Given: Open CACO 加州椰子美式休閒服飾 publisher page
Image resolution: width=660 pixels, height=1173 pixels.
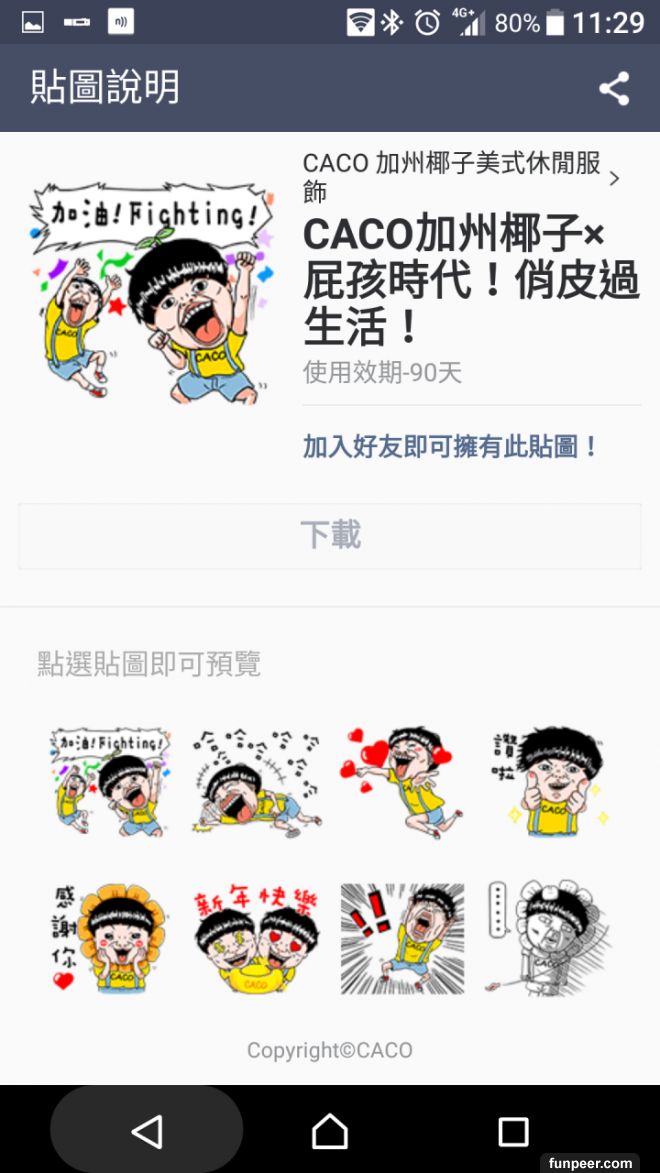Looking at the screenshot, I should pyautogui.click(x=460, y=177).
